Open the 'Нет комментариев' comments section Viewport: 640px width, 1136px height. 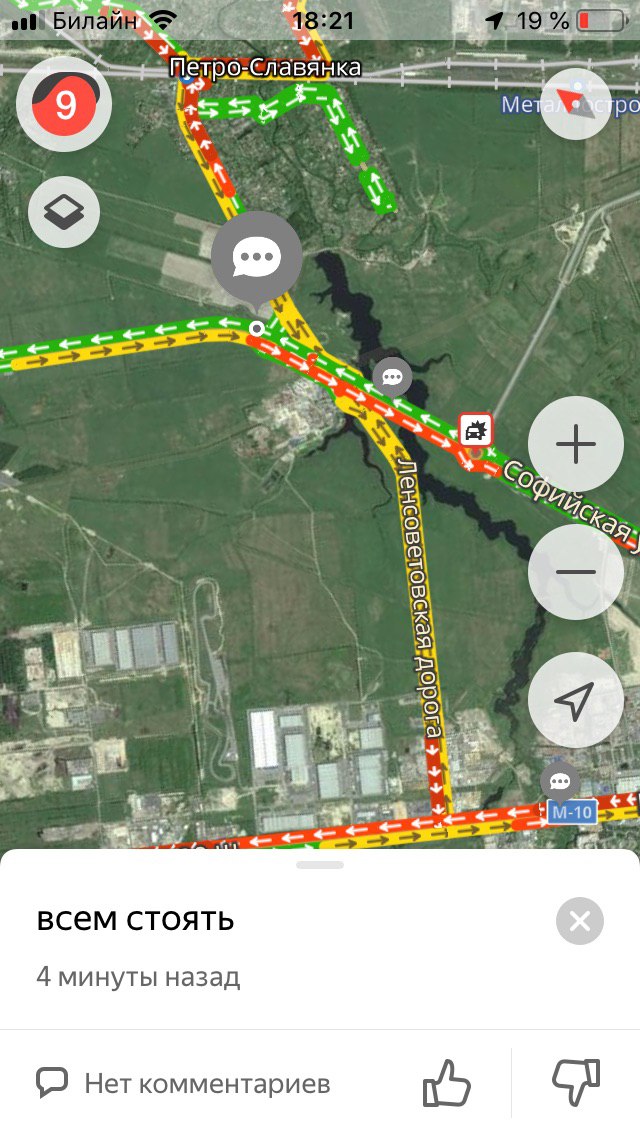[184, 1083]
